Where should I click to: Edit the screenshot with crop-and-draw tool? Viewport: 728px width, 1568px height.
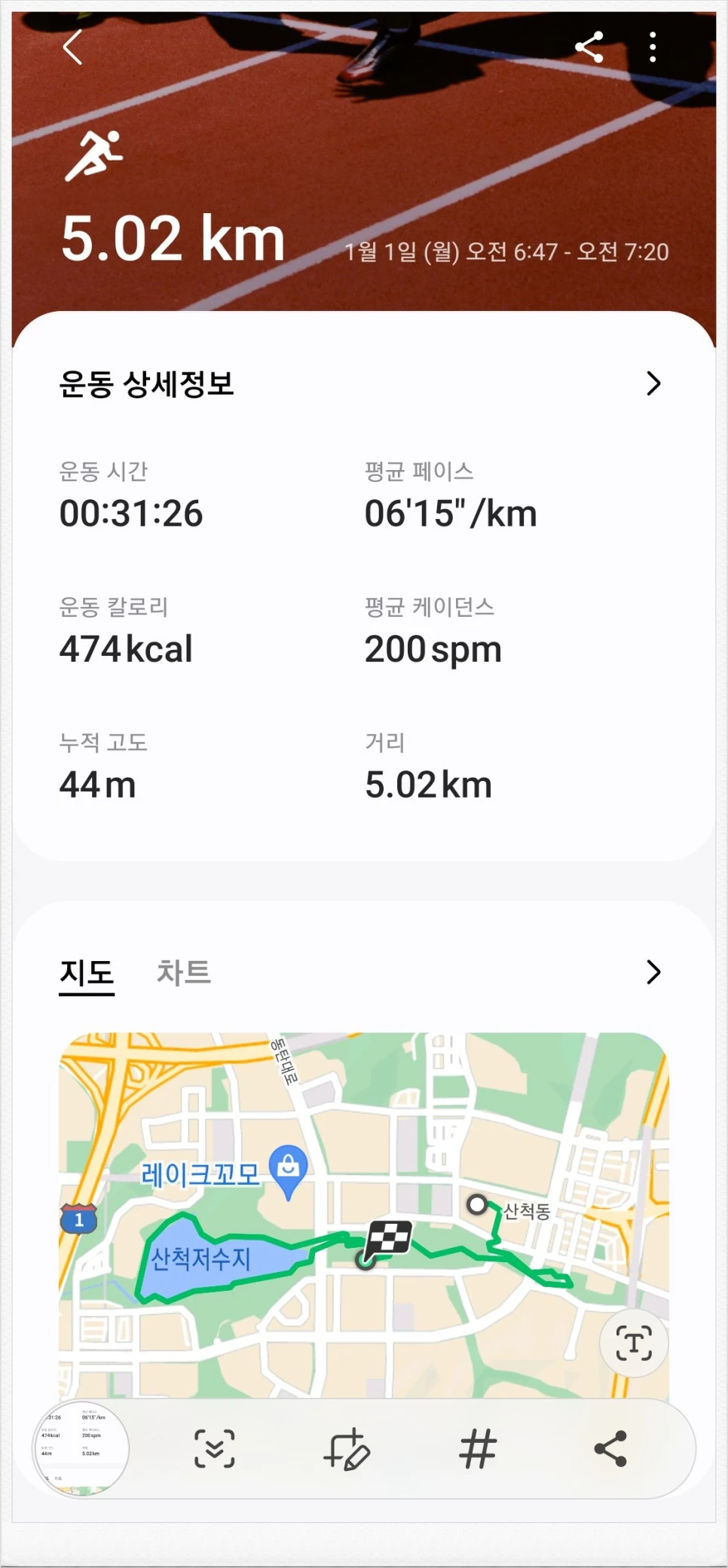point(347,1448)
